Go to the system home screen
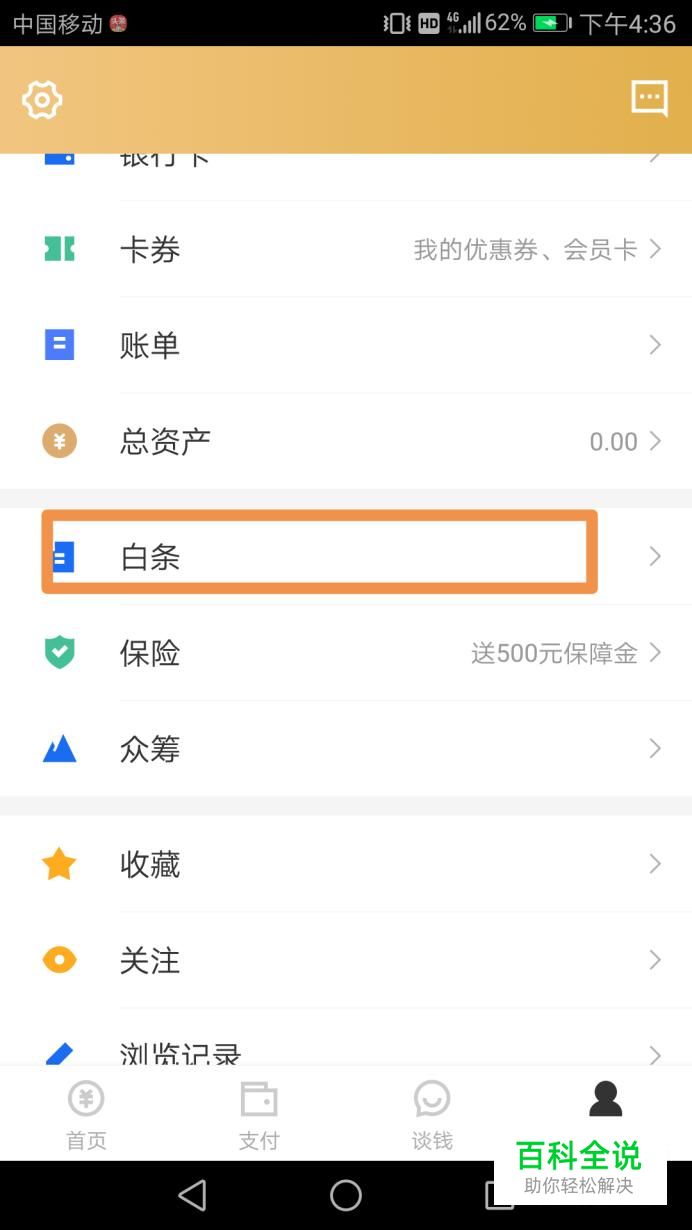 pos(346,1195)
